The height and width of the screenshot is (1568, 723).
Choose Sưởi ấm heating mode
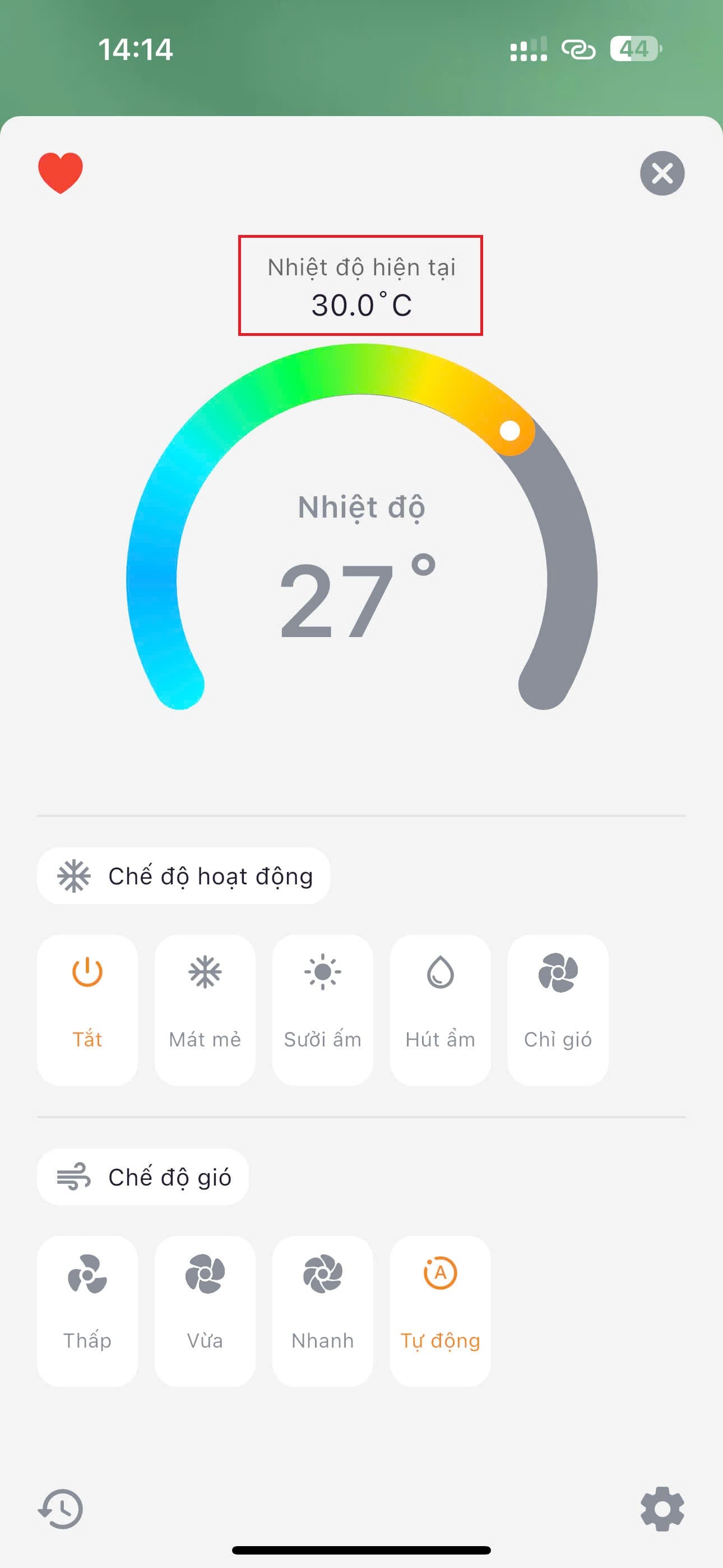(x=323, y=1009)
